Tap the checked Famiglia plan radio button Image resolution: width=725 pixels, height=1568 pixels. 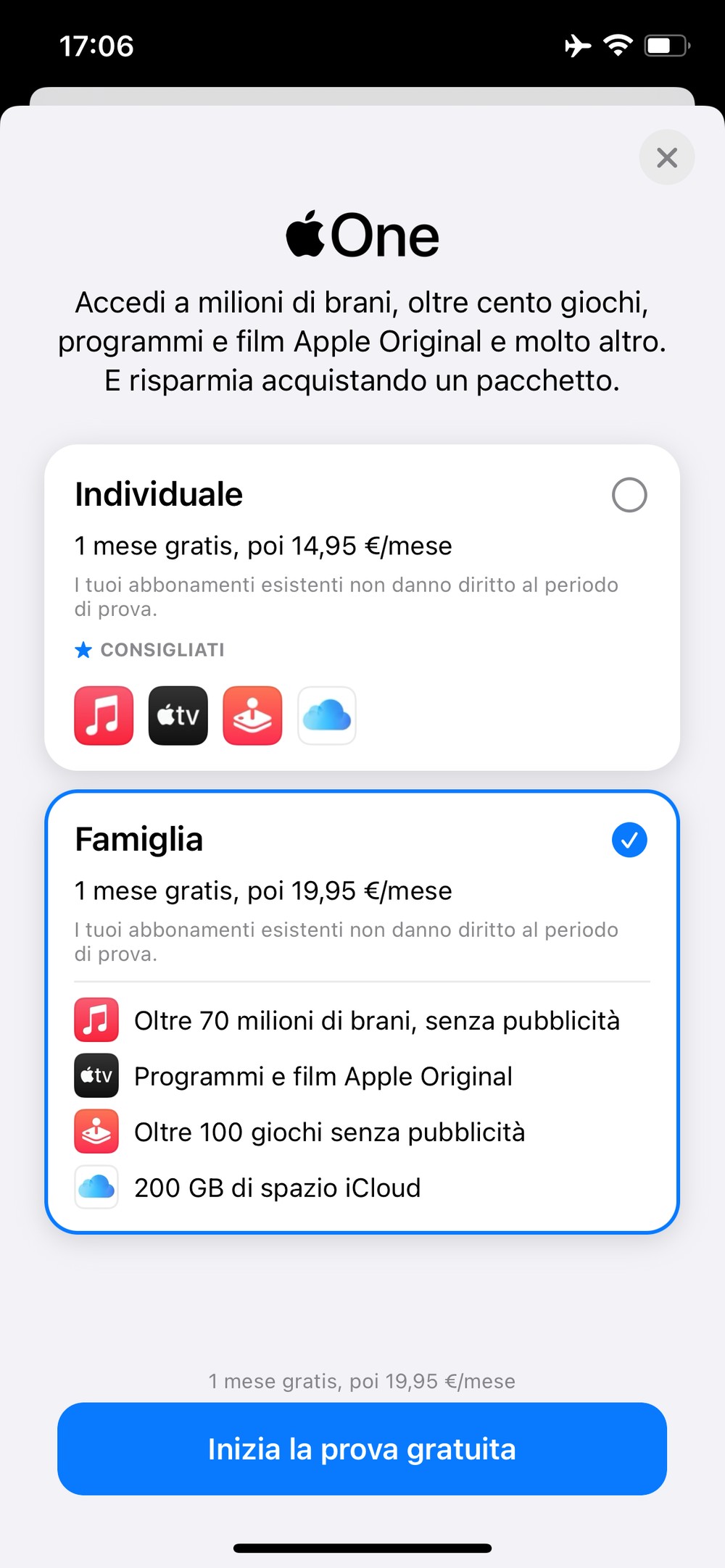click(629, 840)
